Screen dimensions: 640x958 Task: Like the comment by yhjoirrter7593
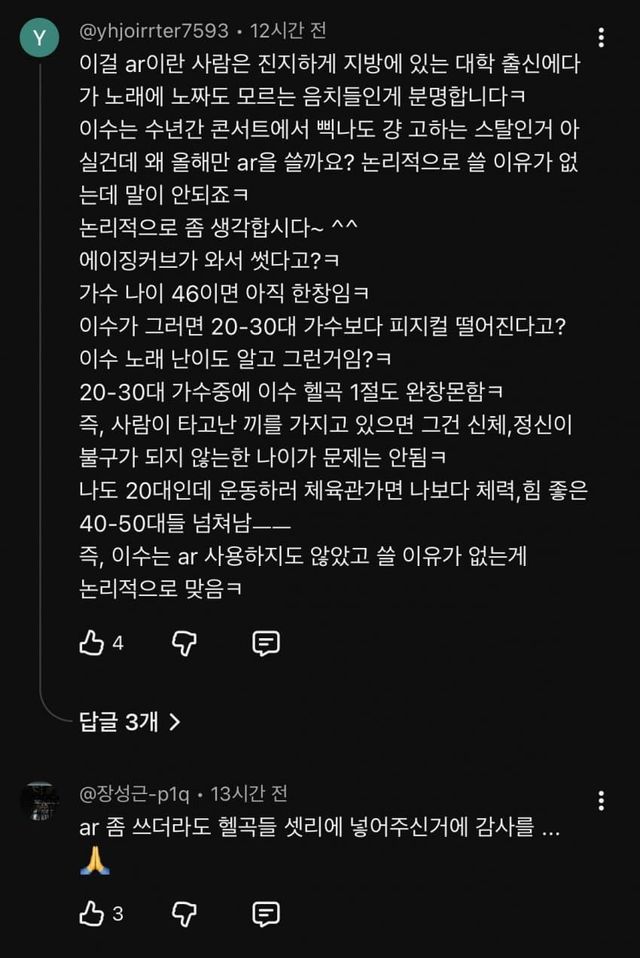[x=92, y=643]
